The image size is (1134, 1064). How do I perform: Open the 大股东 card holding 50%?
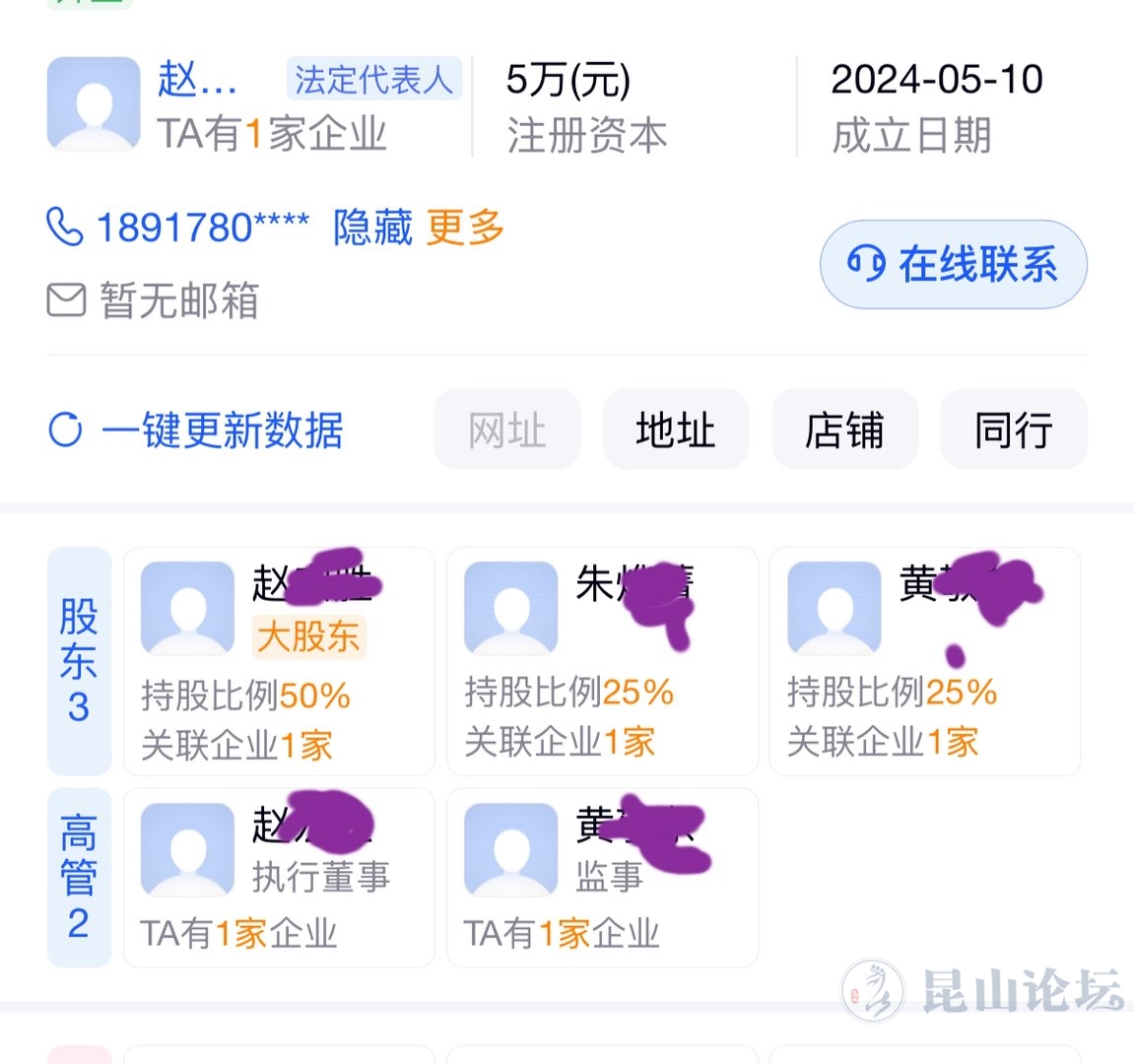coord(279,661)
